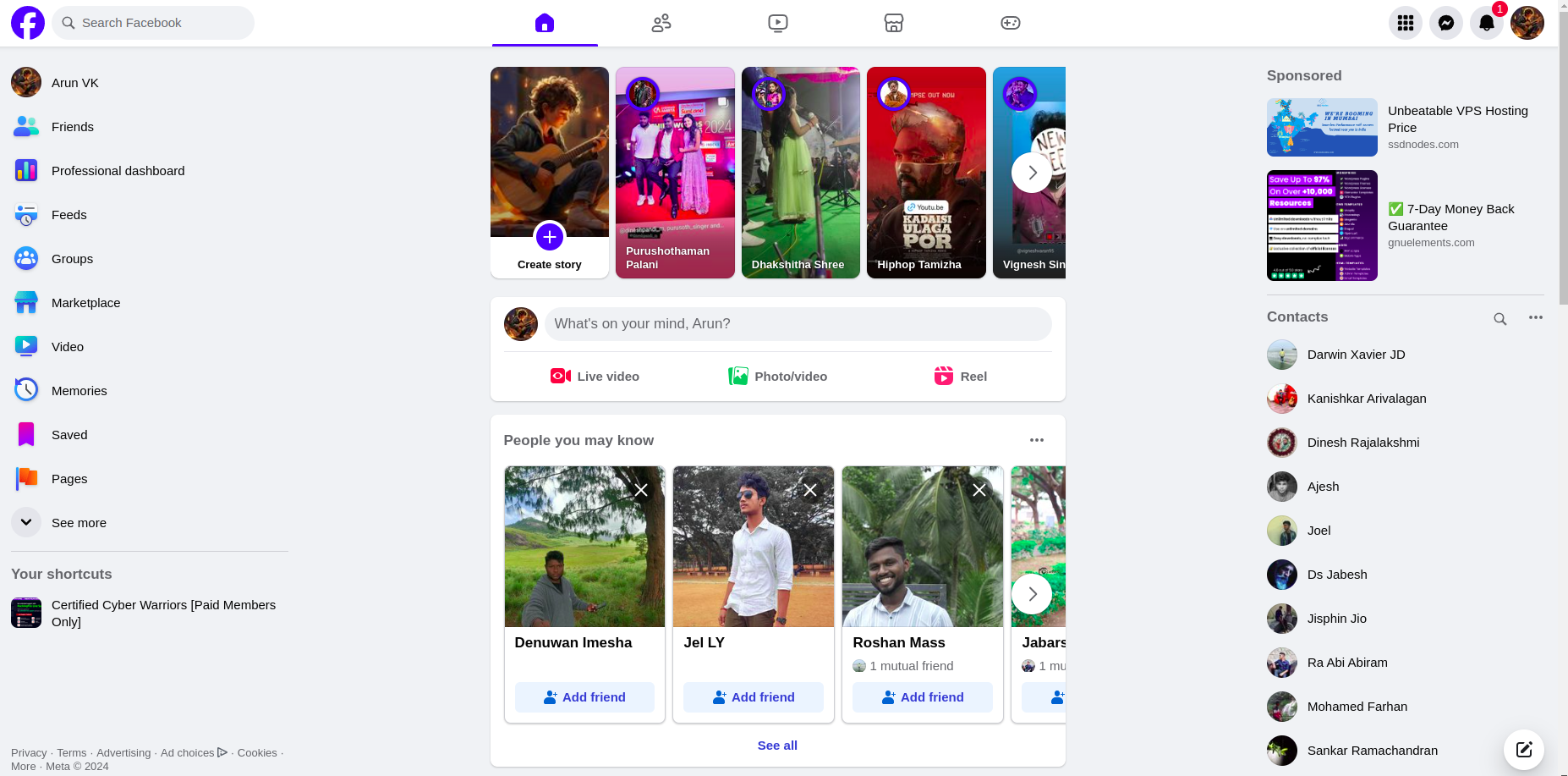The height and width of the screenshot is (776, 1568).
Task: Create a new story
Action: [x=550, y=237]
